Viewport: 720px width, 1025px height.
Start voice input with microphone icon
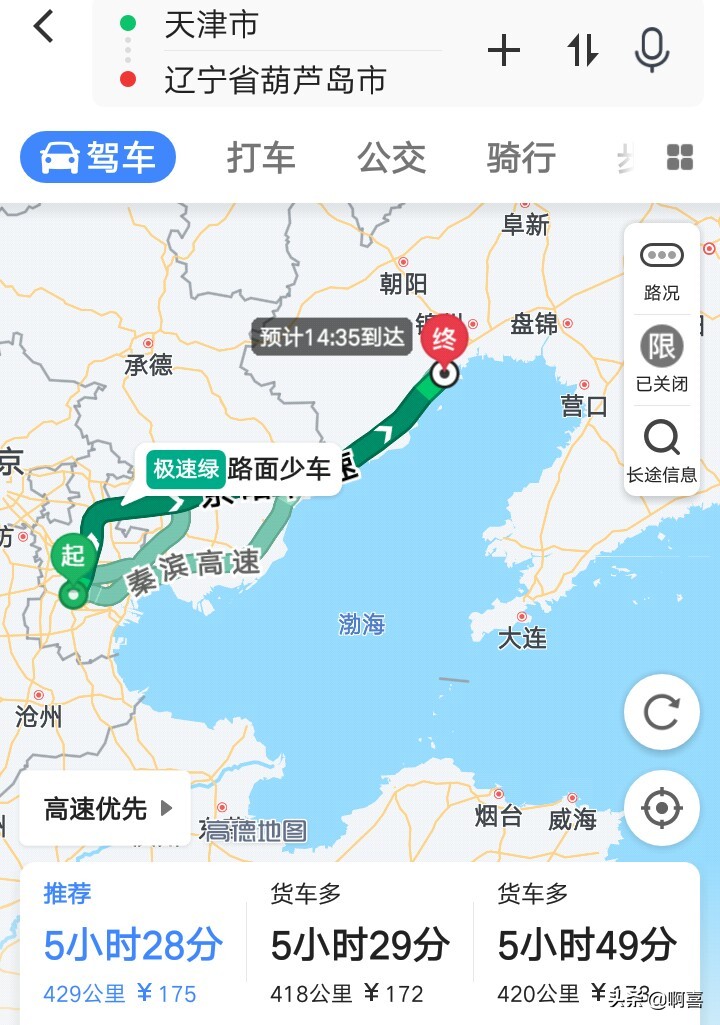click(x=652, y=50)
